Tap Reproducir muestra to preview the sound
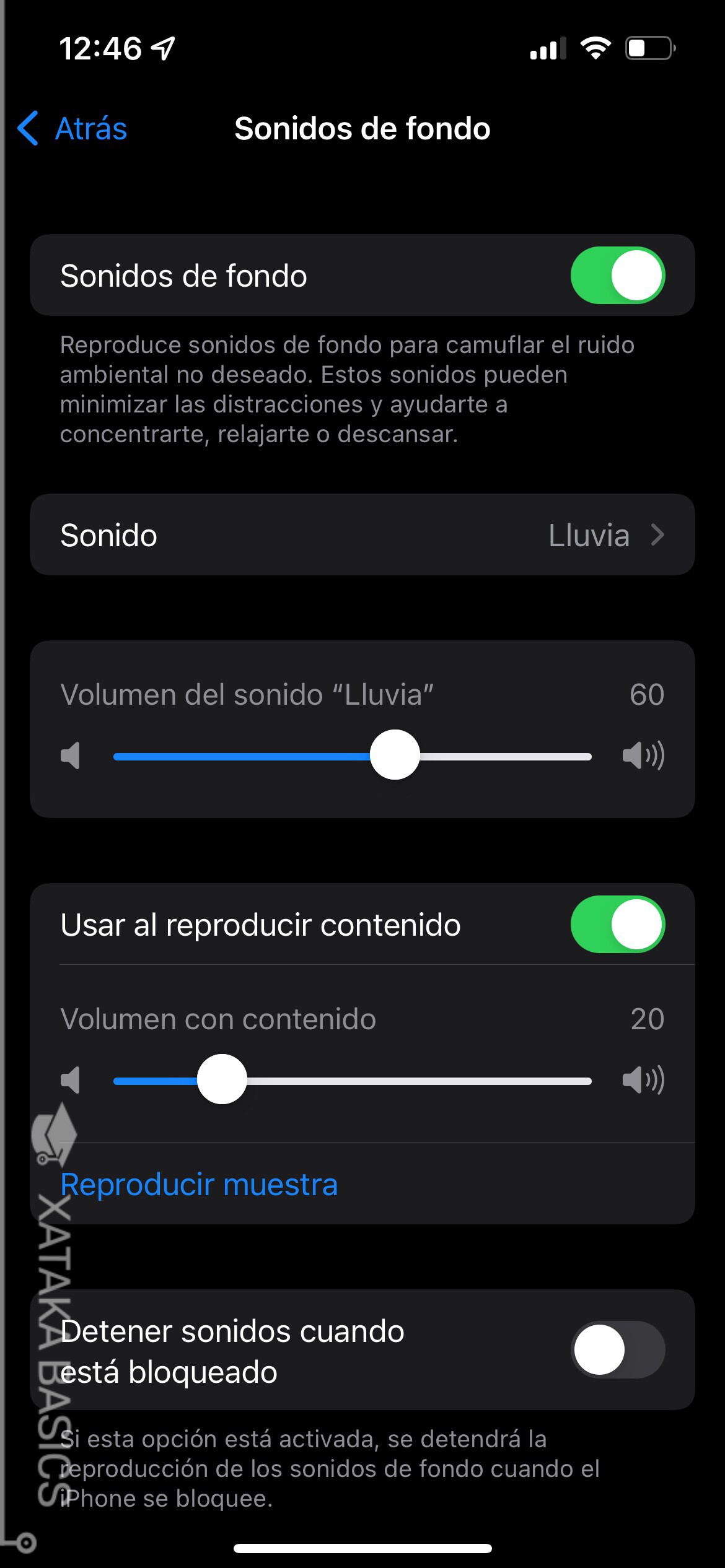Image resolution: width=725 pixels, height=1568 pixels. (199, 1184)
